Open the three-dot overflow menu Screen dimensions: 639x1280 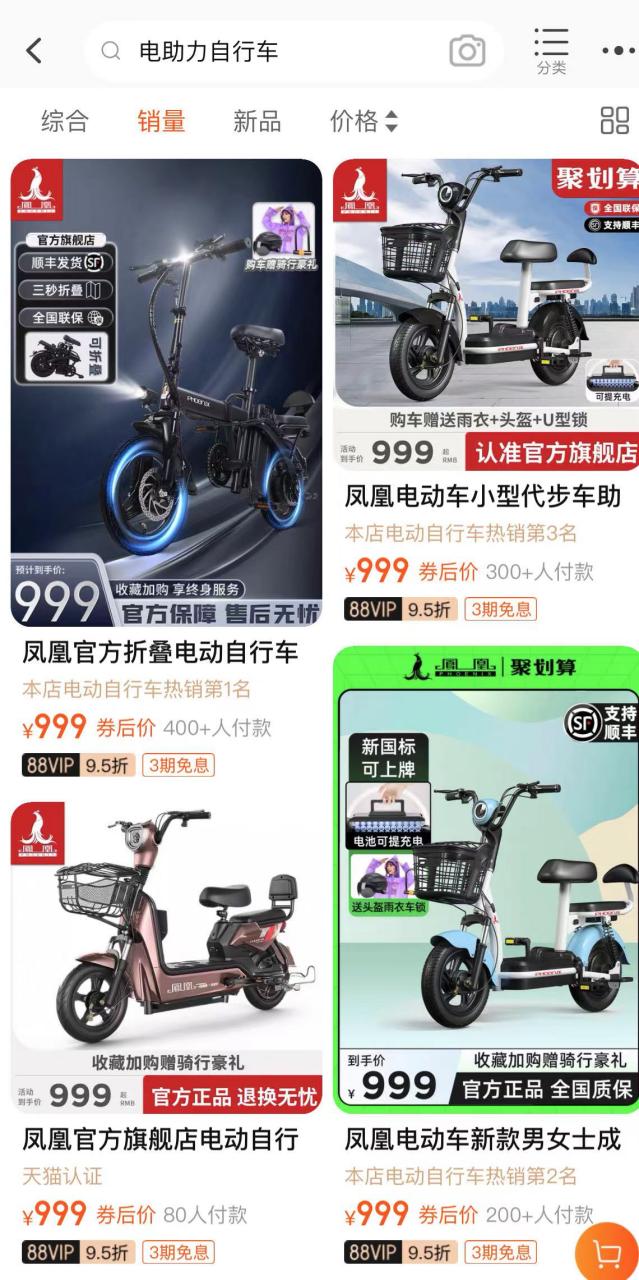(x=619, y=51)
